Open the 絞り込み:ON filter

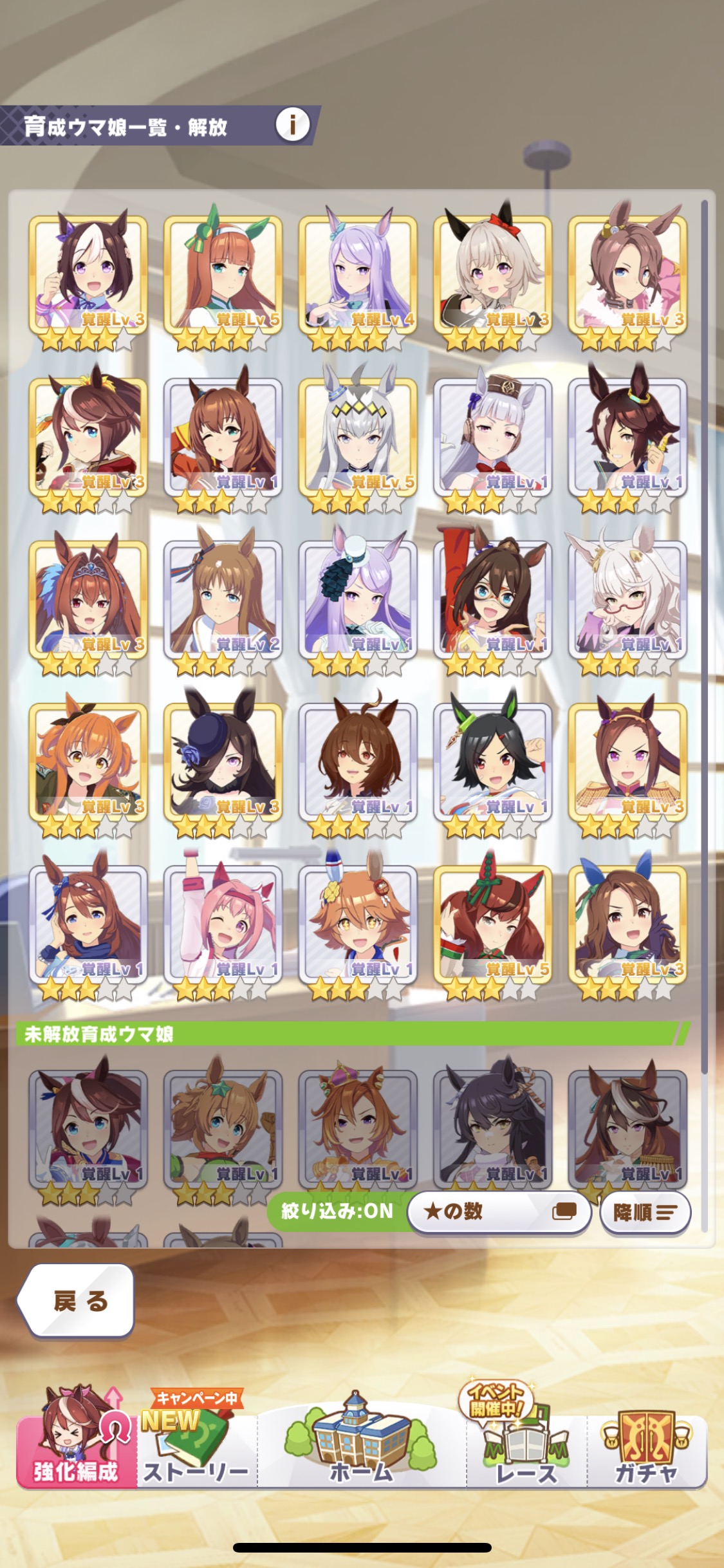(337, 1211)
